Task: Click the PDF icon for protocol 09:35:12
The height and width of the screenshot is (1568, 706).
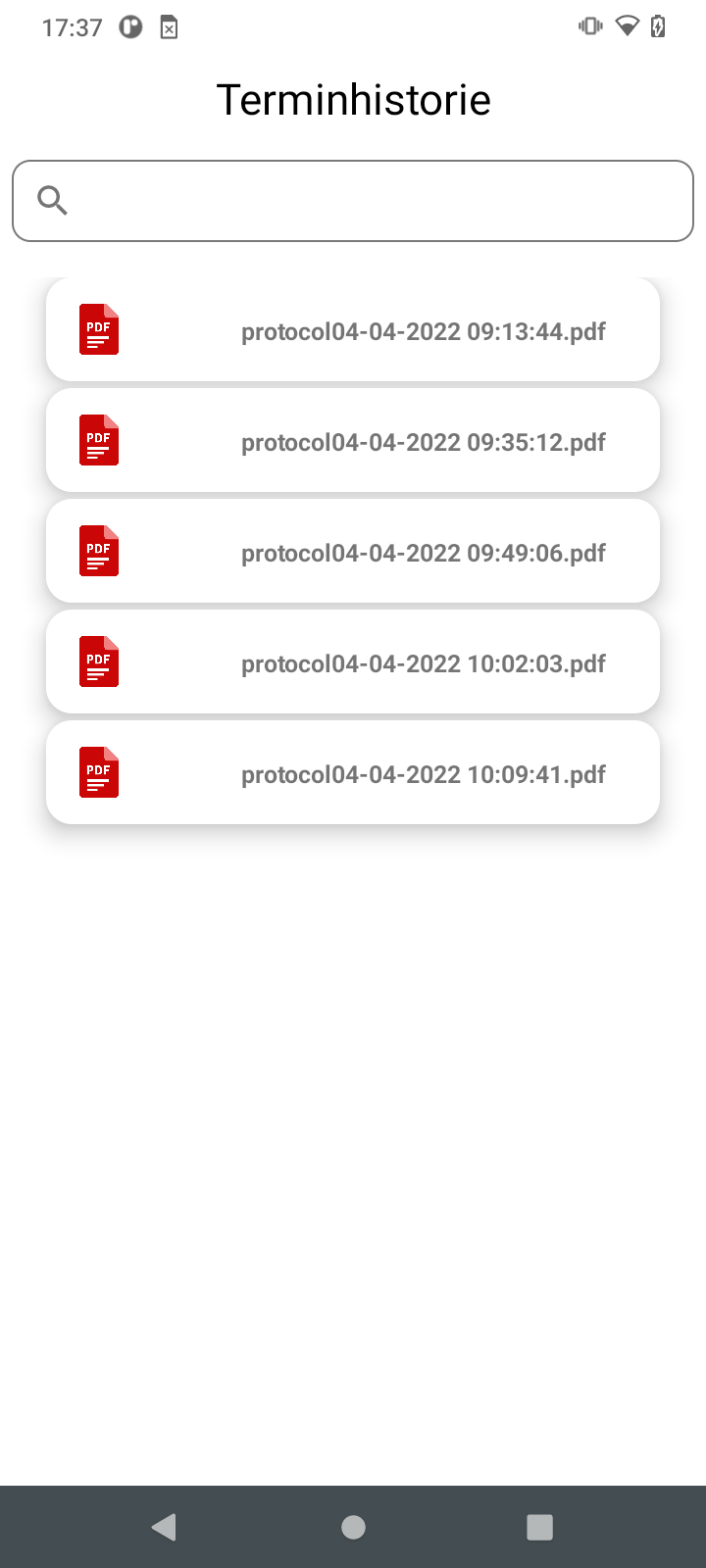Action: [x=98, y=441]
